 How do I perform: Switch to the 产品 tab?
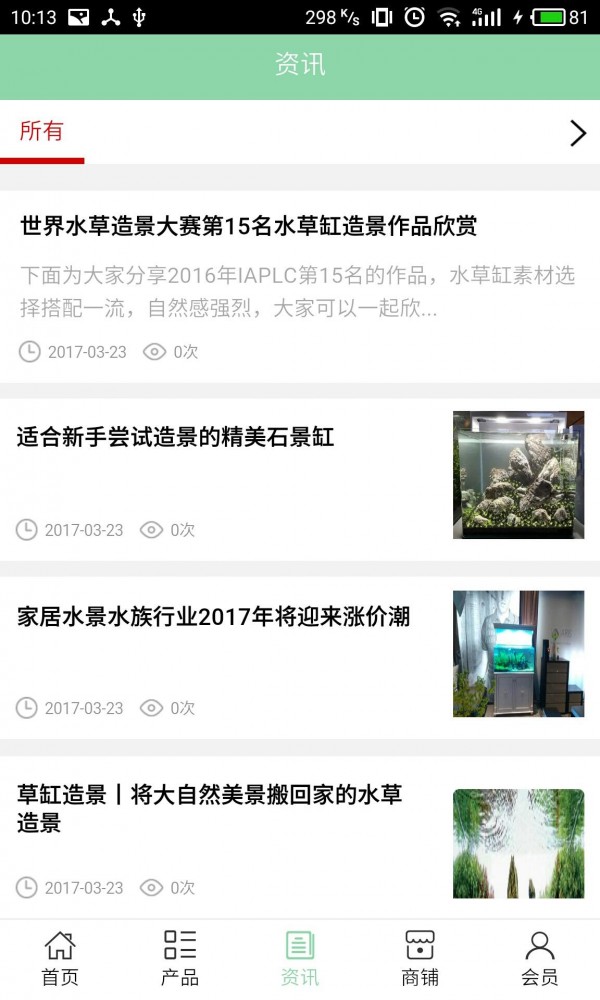(180, 958)
